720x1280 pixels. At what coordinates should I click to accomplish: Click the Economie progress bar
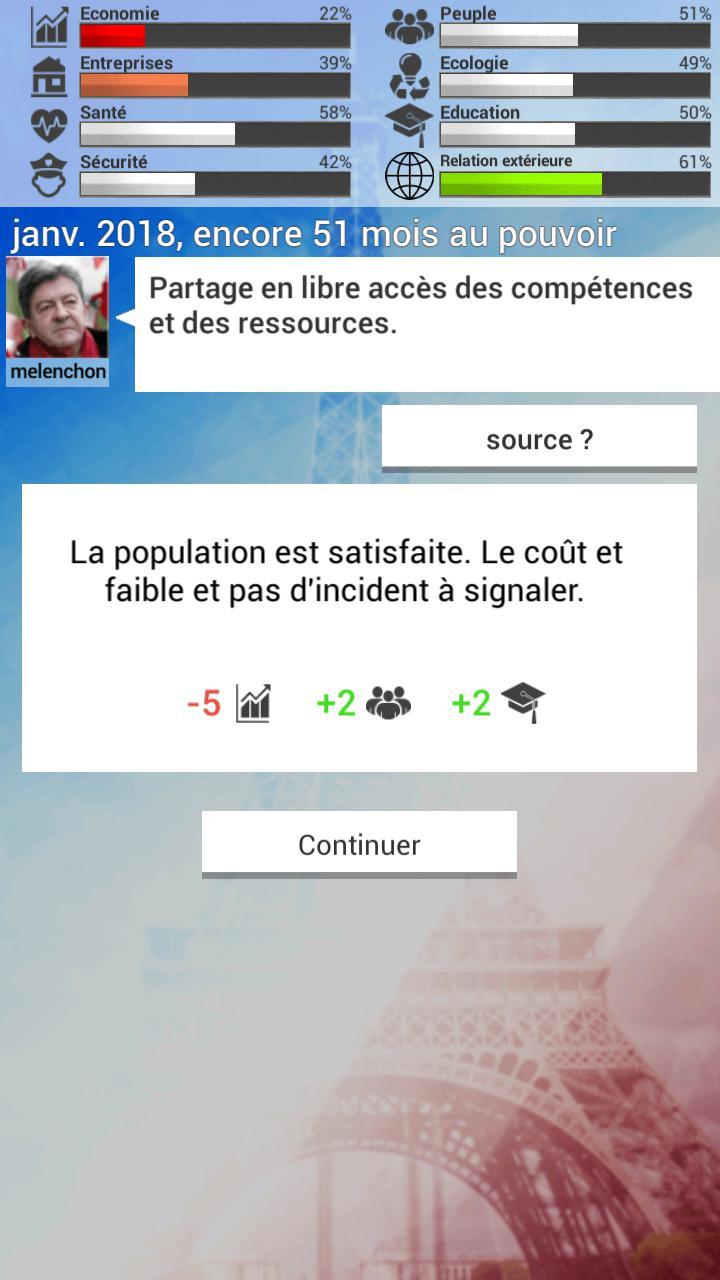tap(215, 35)
